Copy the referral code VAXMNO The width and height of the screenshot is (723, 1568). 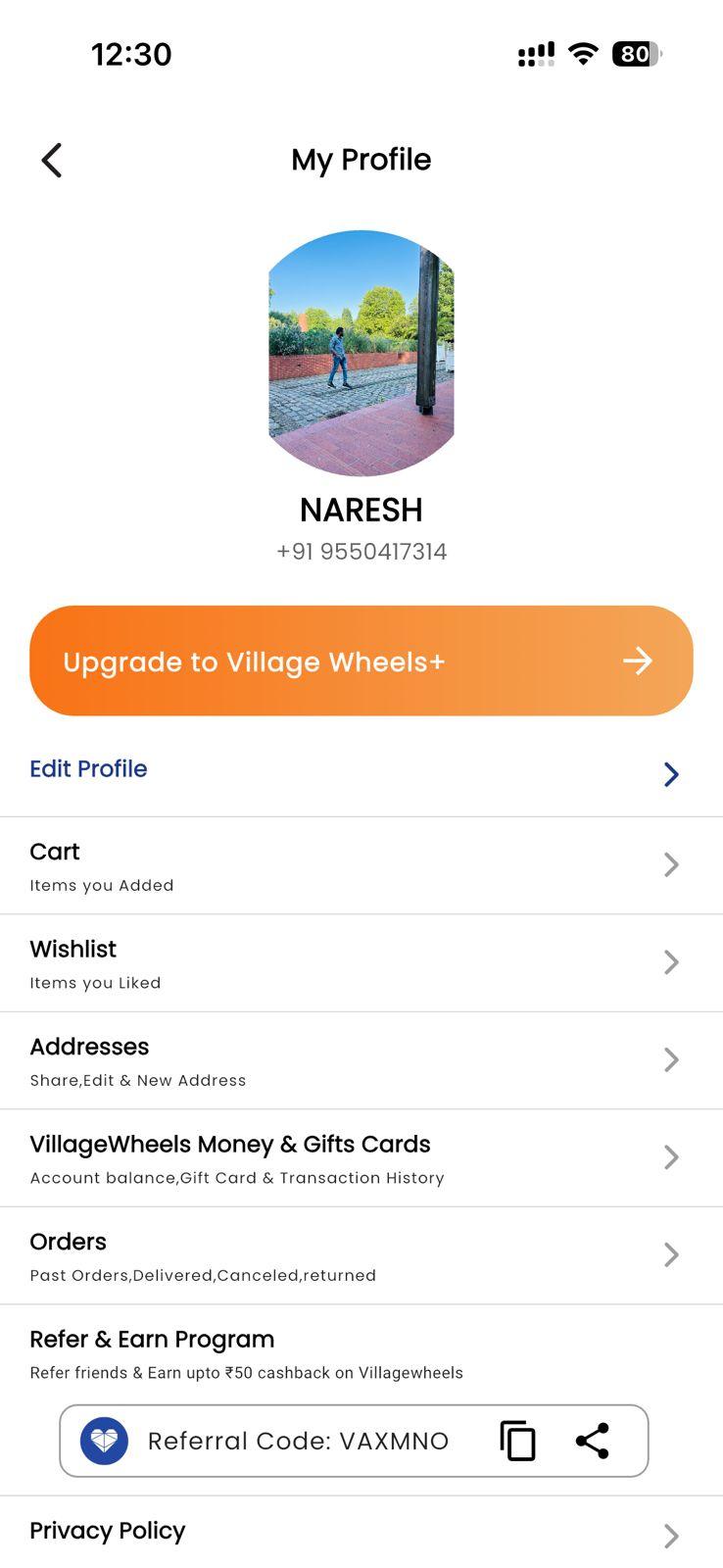point(517,1441)
